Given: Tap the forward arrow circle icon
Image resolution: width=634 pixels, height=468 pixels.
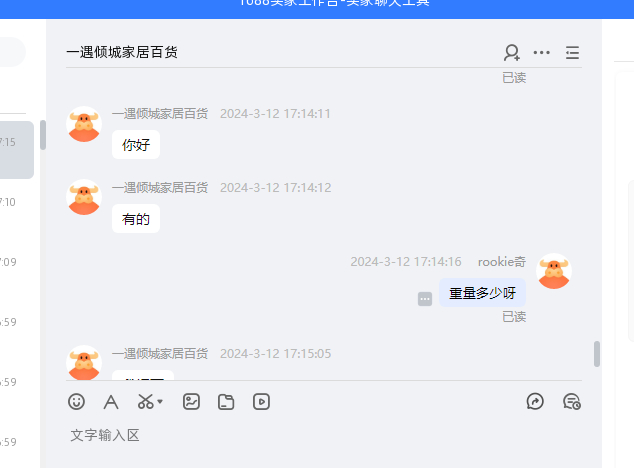Looking at the screenshot, I should (535, 402).
